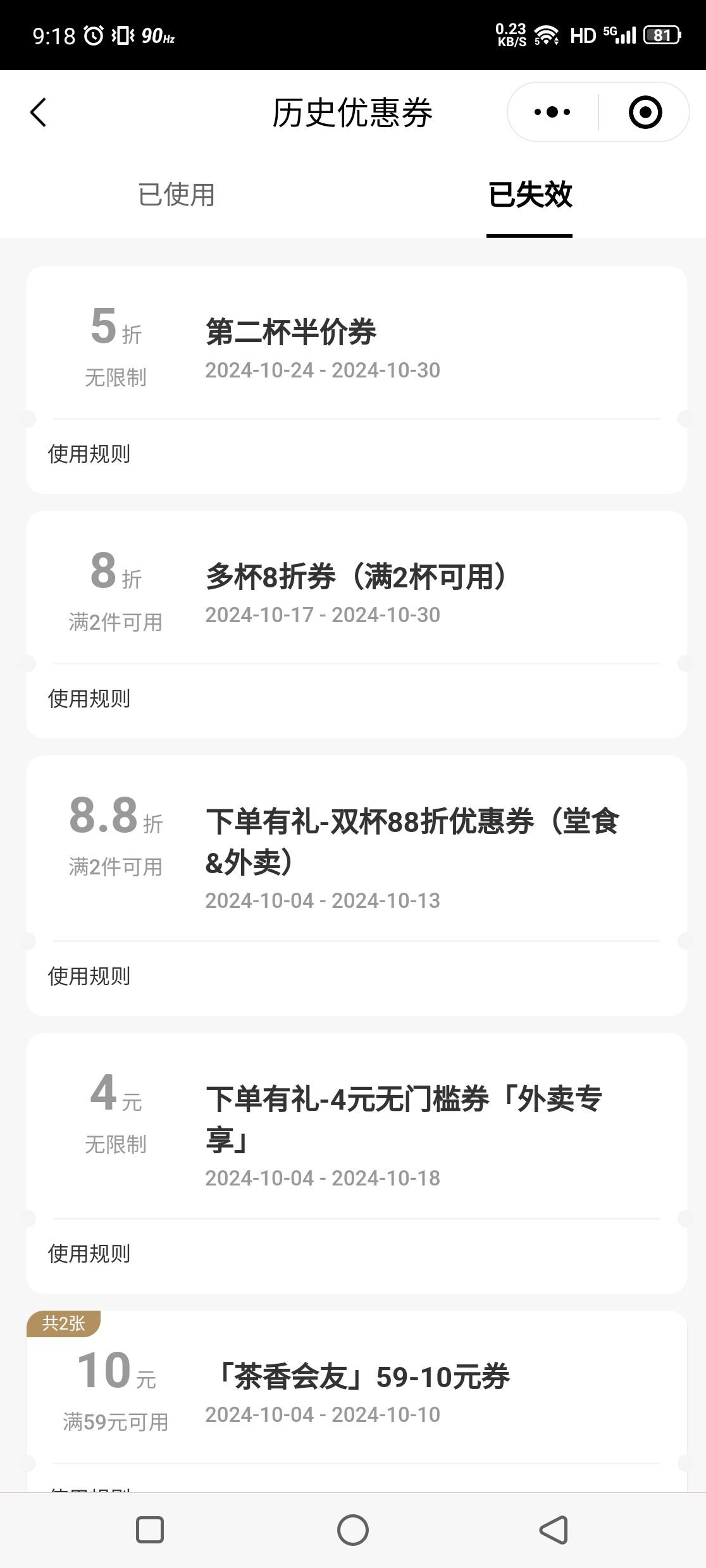Screen dimensions: 706x1568
Task: Open the recent apps view
Action: click(x=150, y=1531)
